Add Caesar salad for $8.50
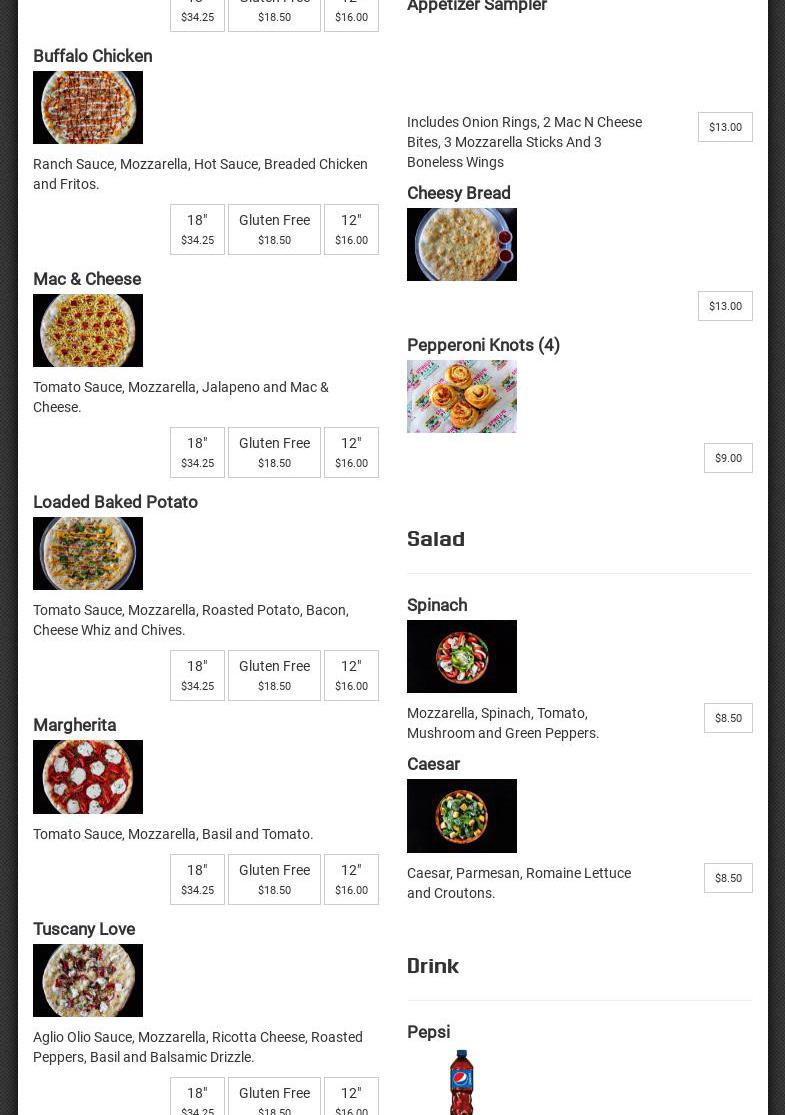Image resolution: width=785 pixels, height=1115 pixels. point(728,878)
